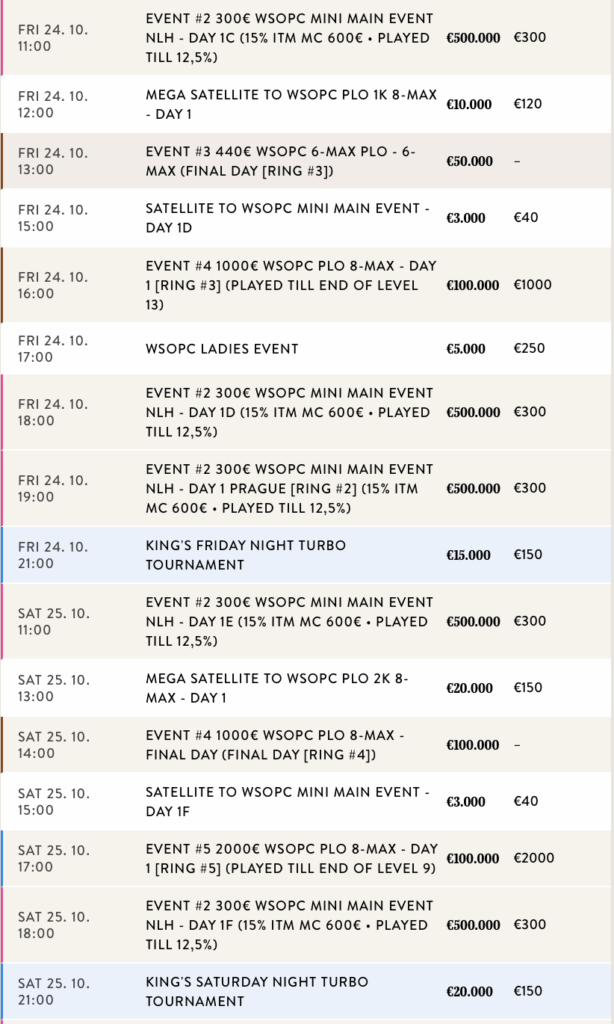
Task: Open Event #5 2000€ PLO 8-Max Day 1
Action: [290, 858]
